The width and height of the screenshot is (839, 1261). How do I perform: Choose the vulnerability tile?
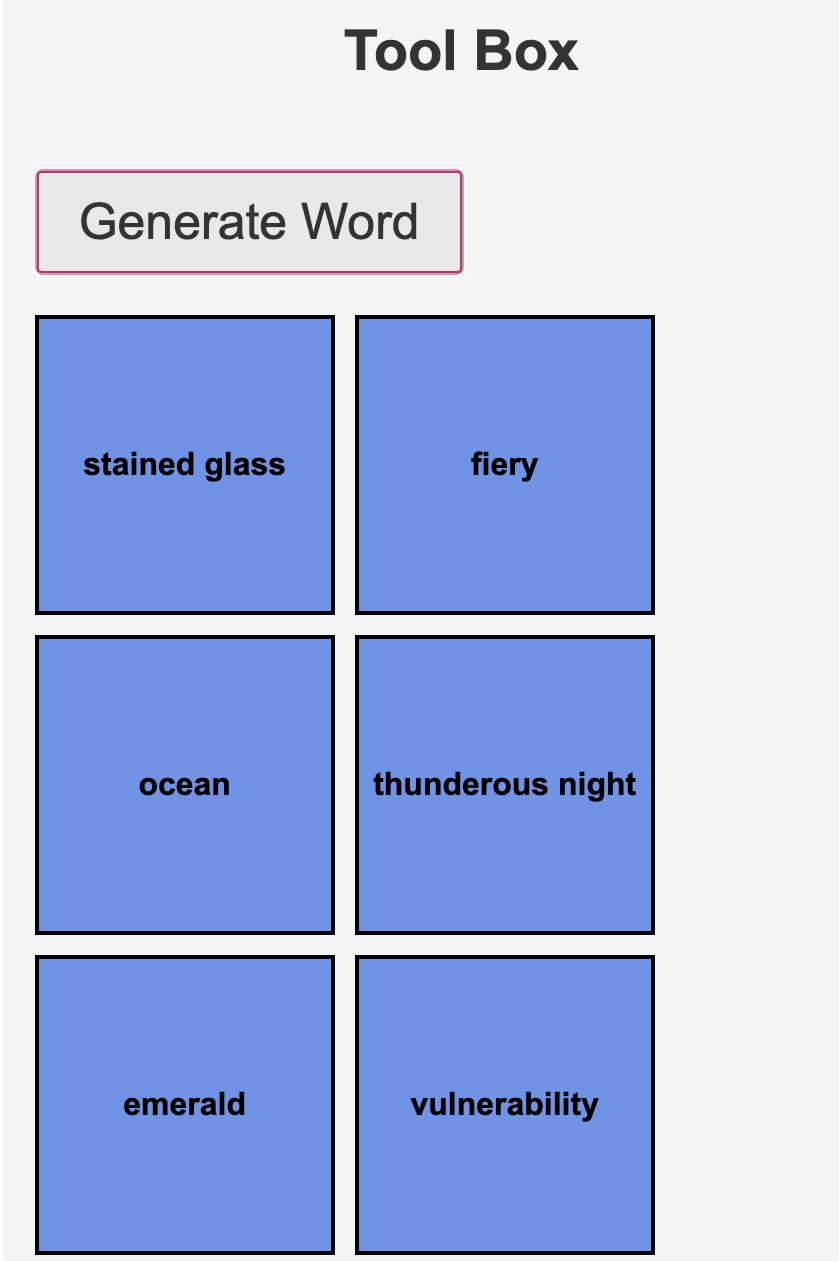coord(505,1105)
